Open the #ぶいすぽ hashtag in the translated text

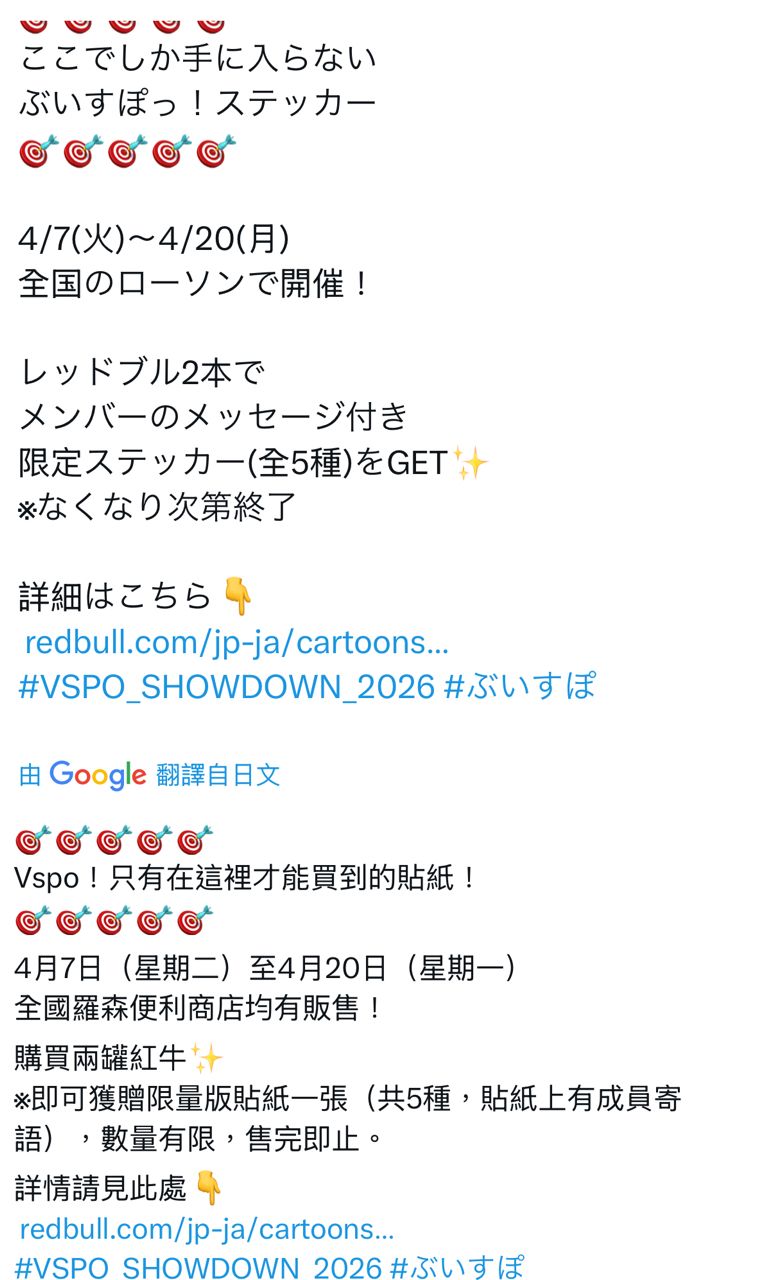457,1268
